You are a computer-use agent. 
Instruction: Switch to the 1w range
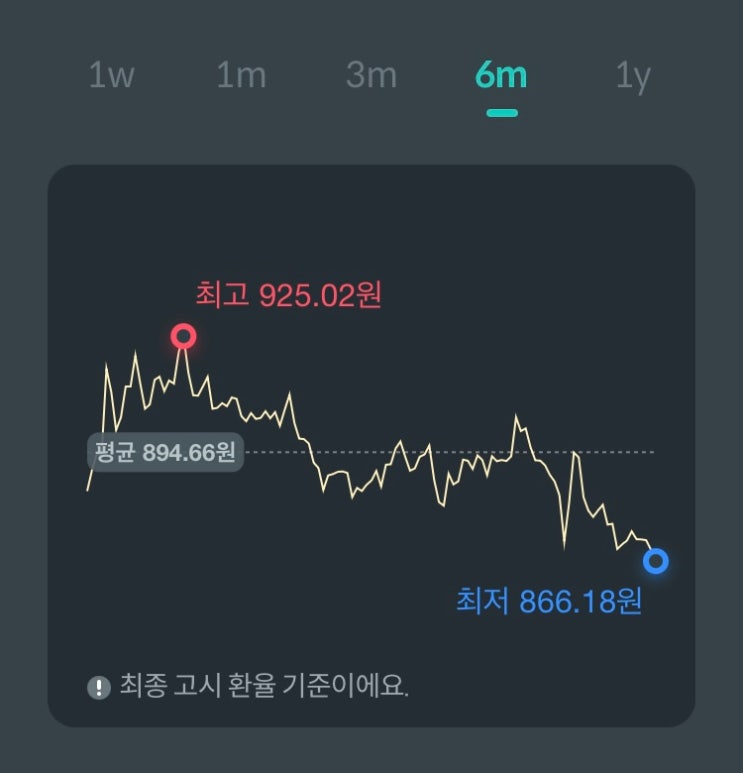coord(111,76)
